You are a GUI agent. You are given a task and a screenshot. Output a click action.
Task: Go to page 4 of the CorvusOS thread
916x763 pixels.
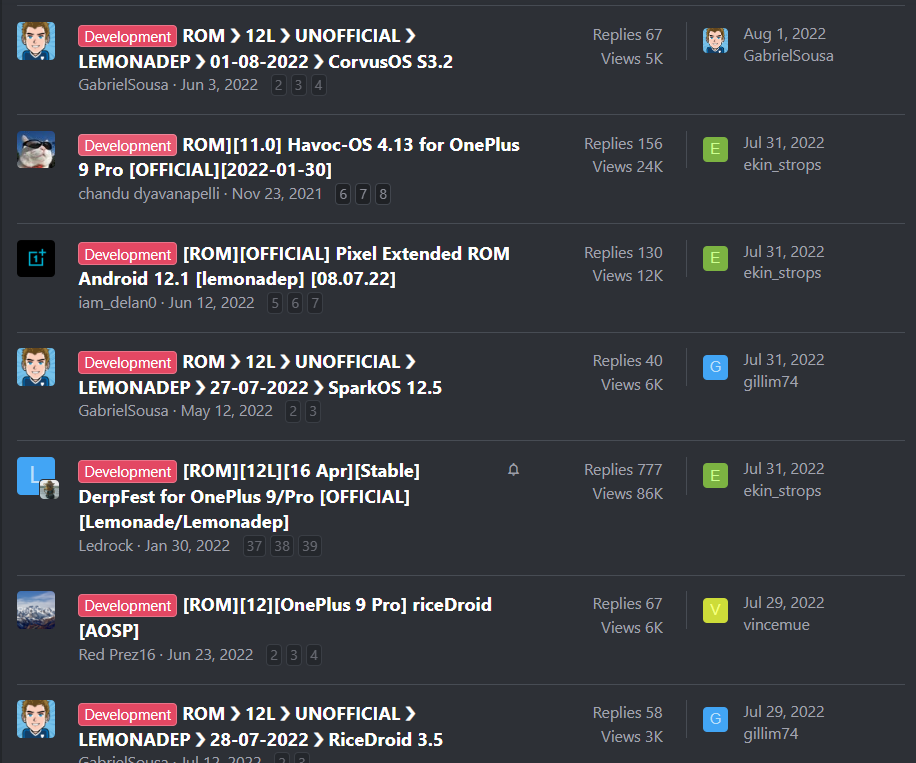[x=318, y=85]
